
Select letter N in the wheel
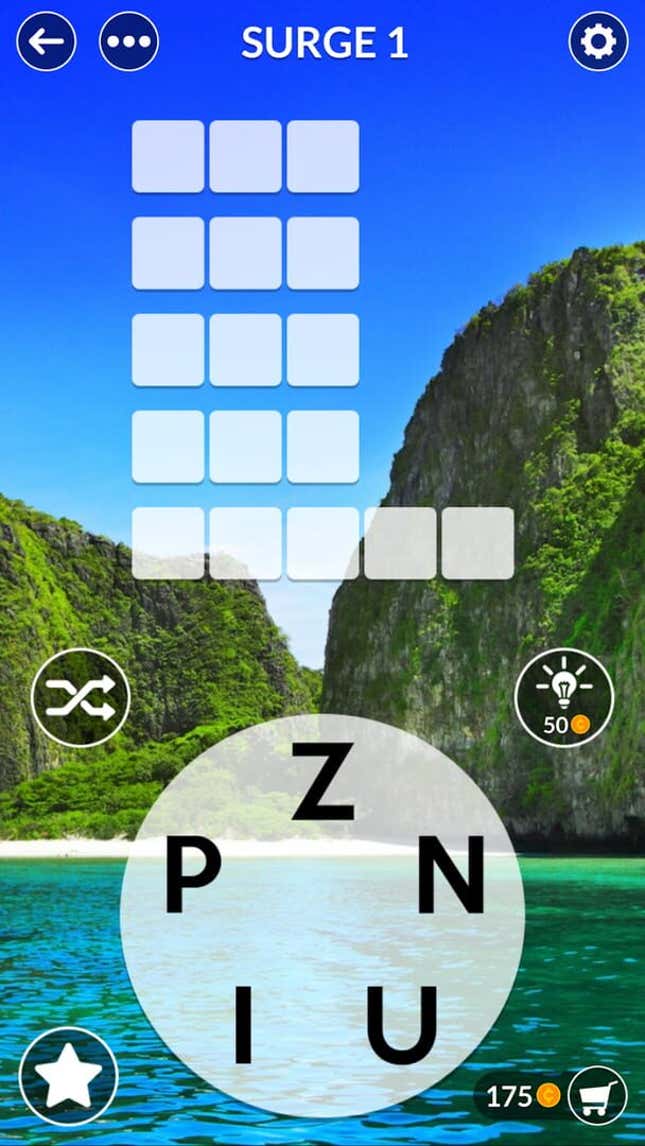[451, 875]
